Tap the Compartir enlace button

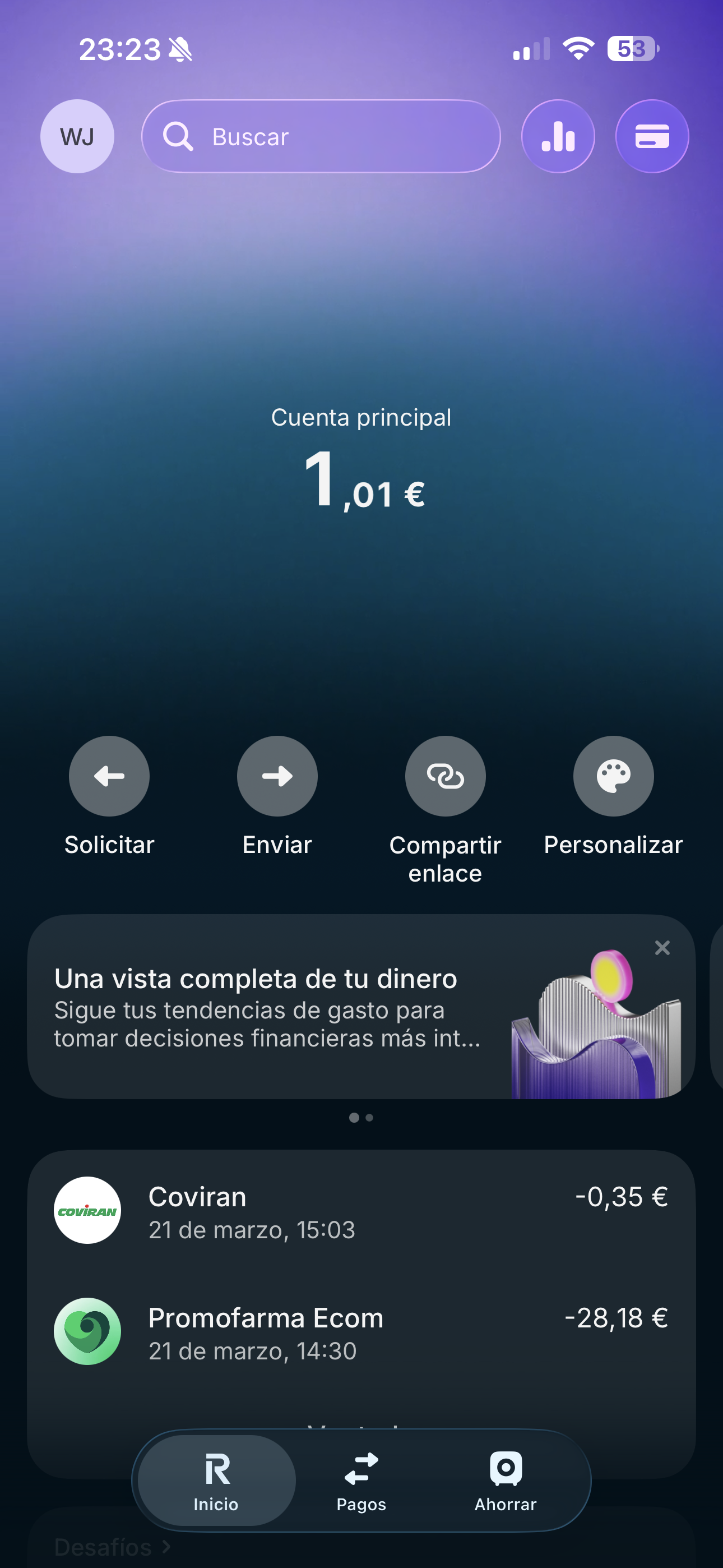pyautogui.click(x=445, y=776)
